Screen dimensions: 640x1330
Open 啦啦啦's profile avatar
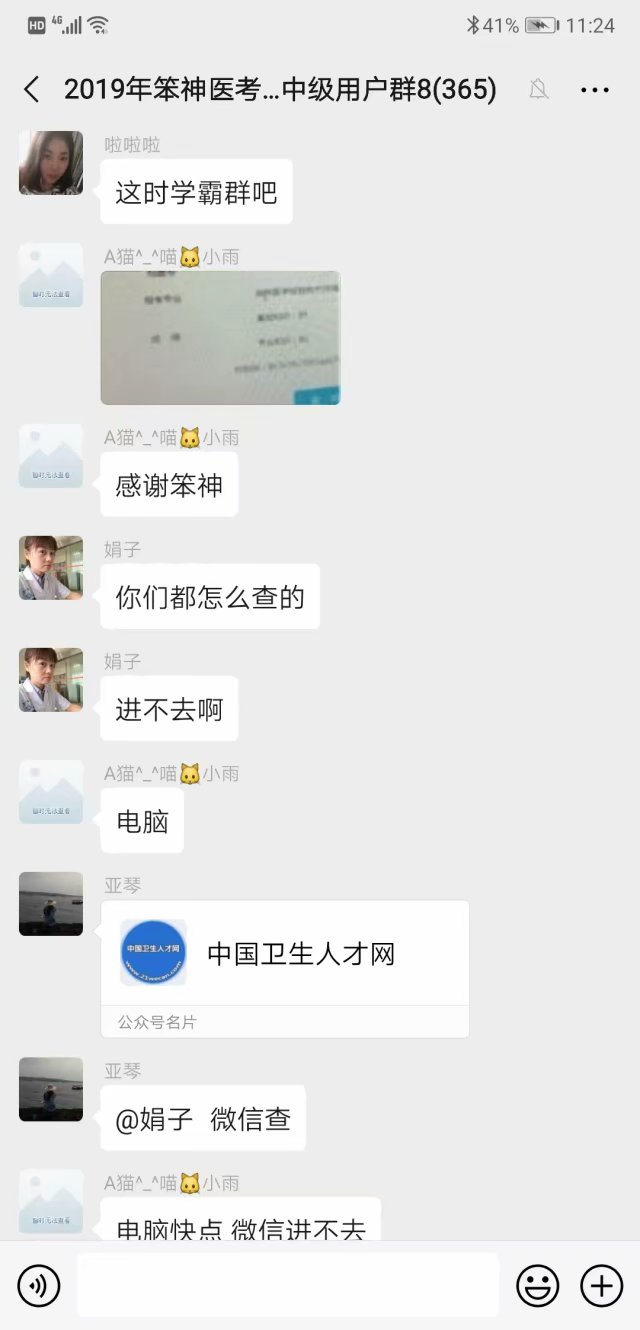pyautogui.click(x=51, y=163)
